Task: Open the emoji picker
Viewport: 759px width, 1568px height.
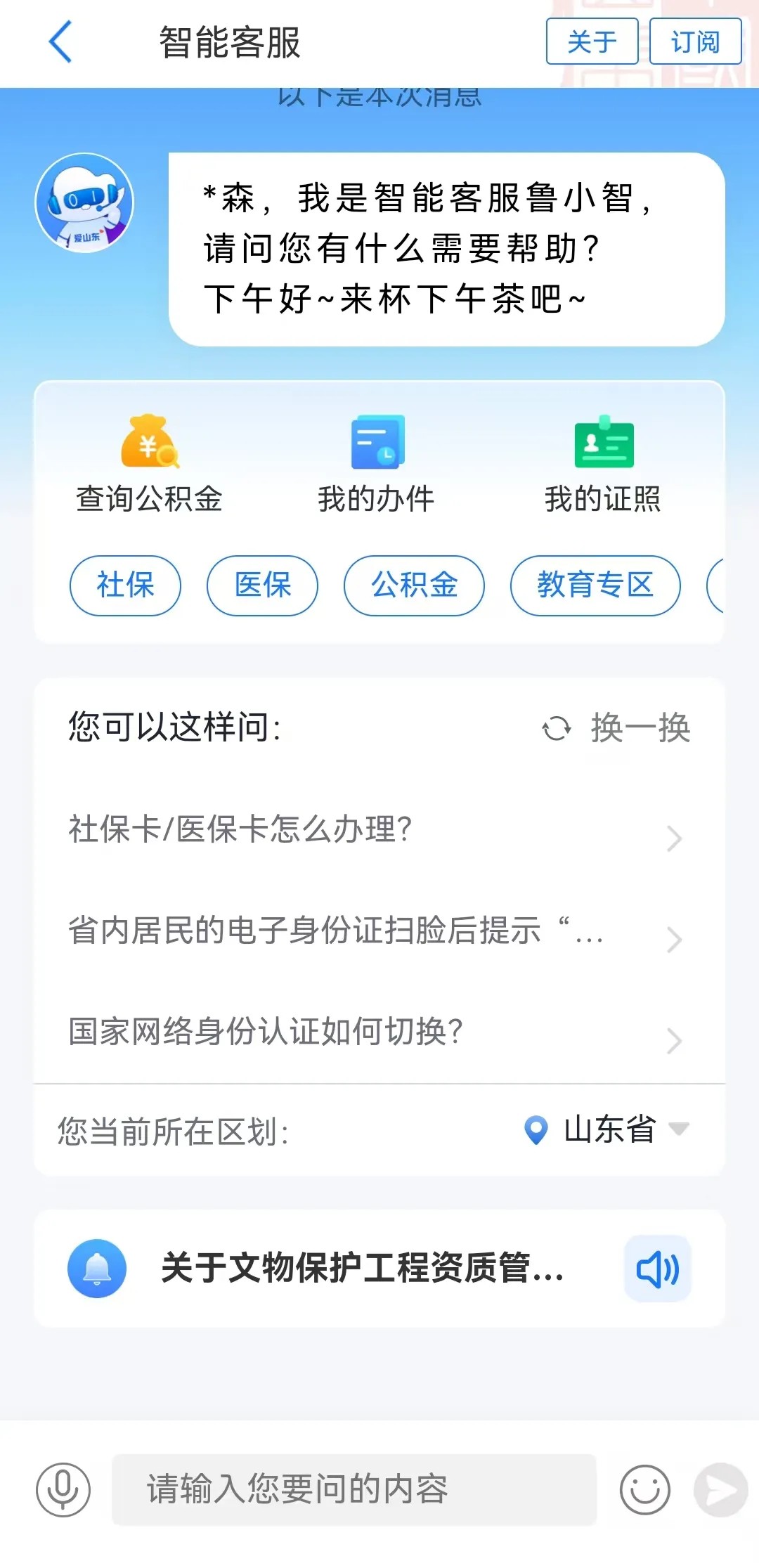Action: coord(644,1489)
